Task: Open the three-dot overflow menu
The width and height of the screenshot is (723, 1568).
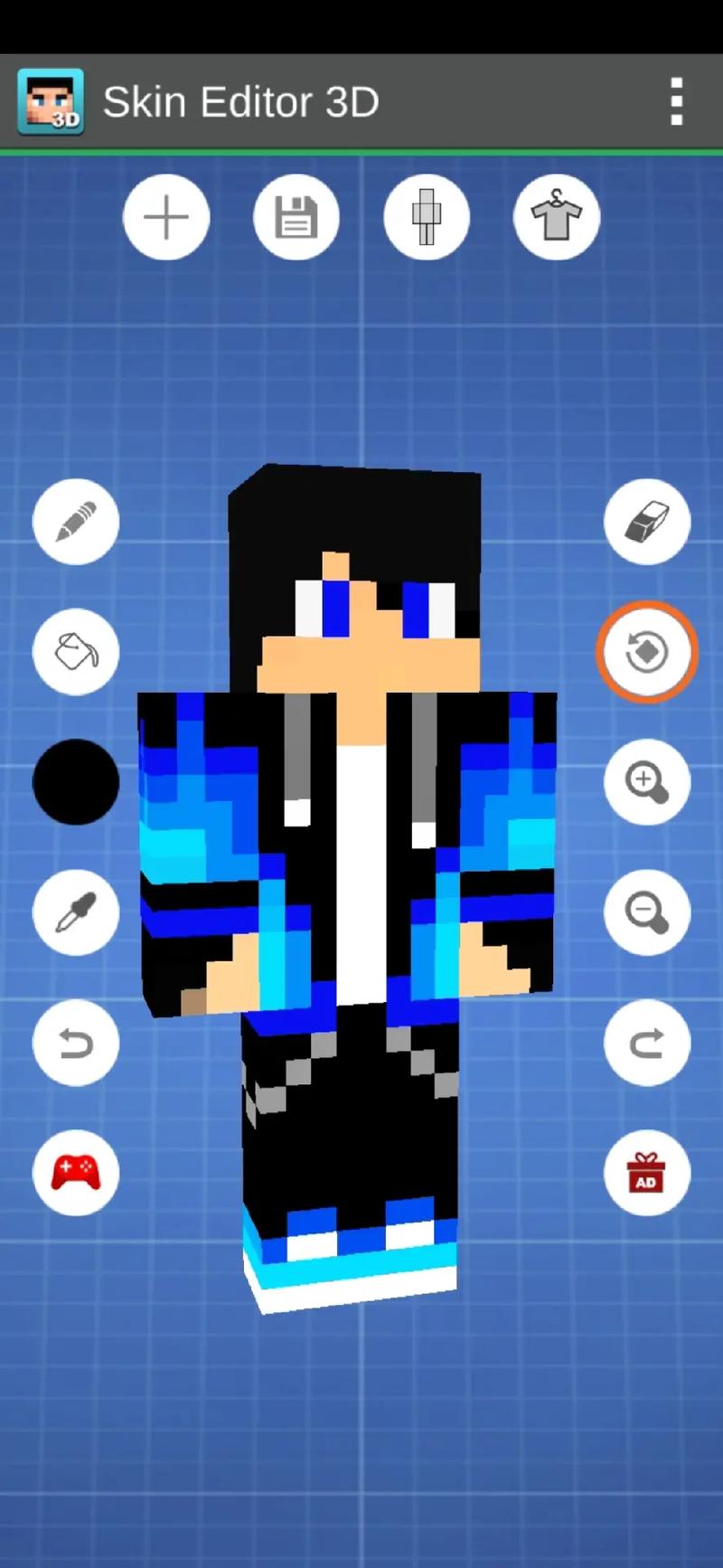Action: 676,101
